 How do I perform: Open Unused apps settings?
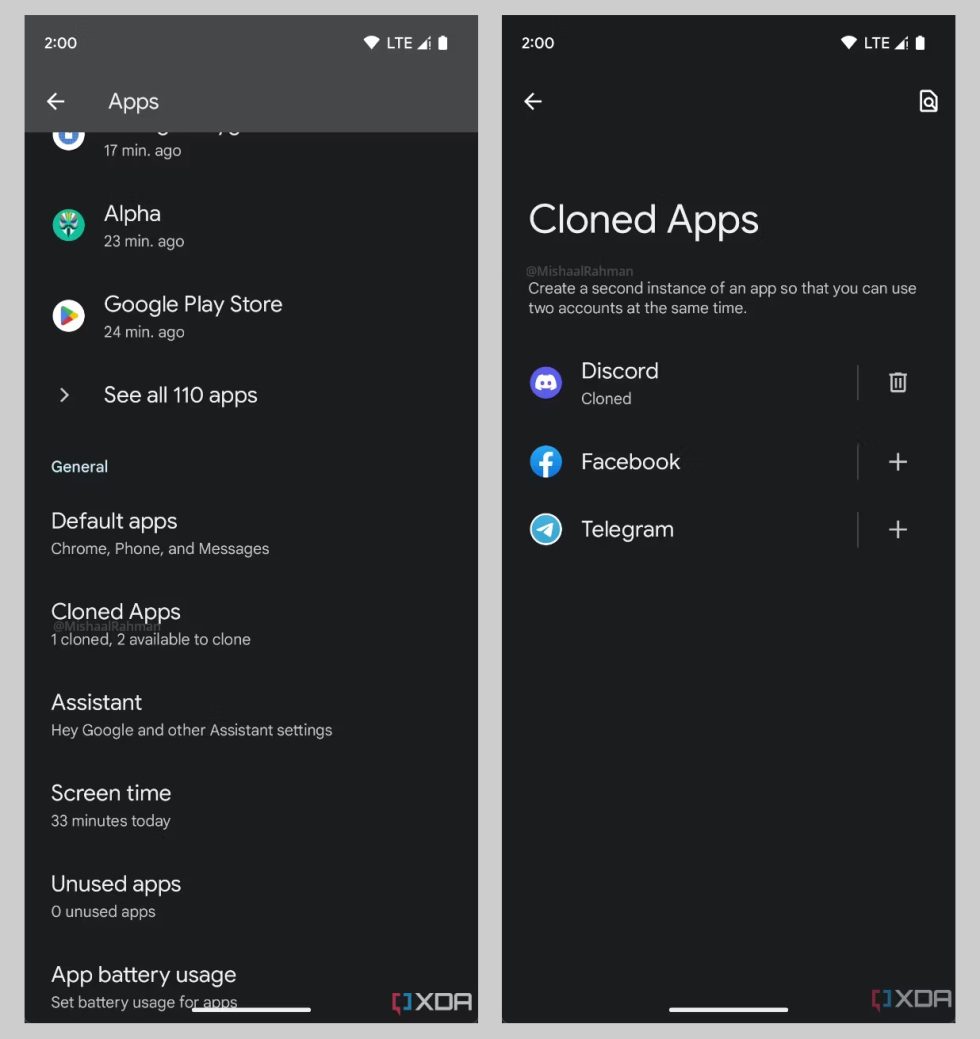[x=116, y=884]
